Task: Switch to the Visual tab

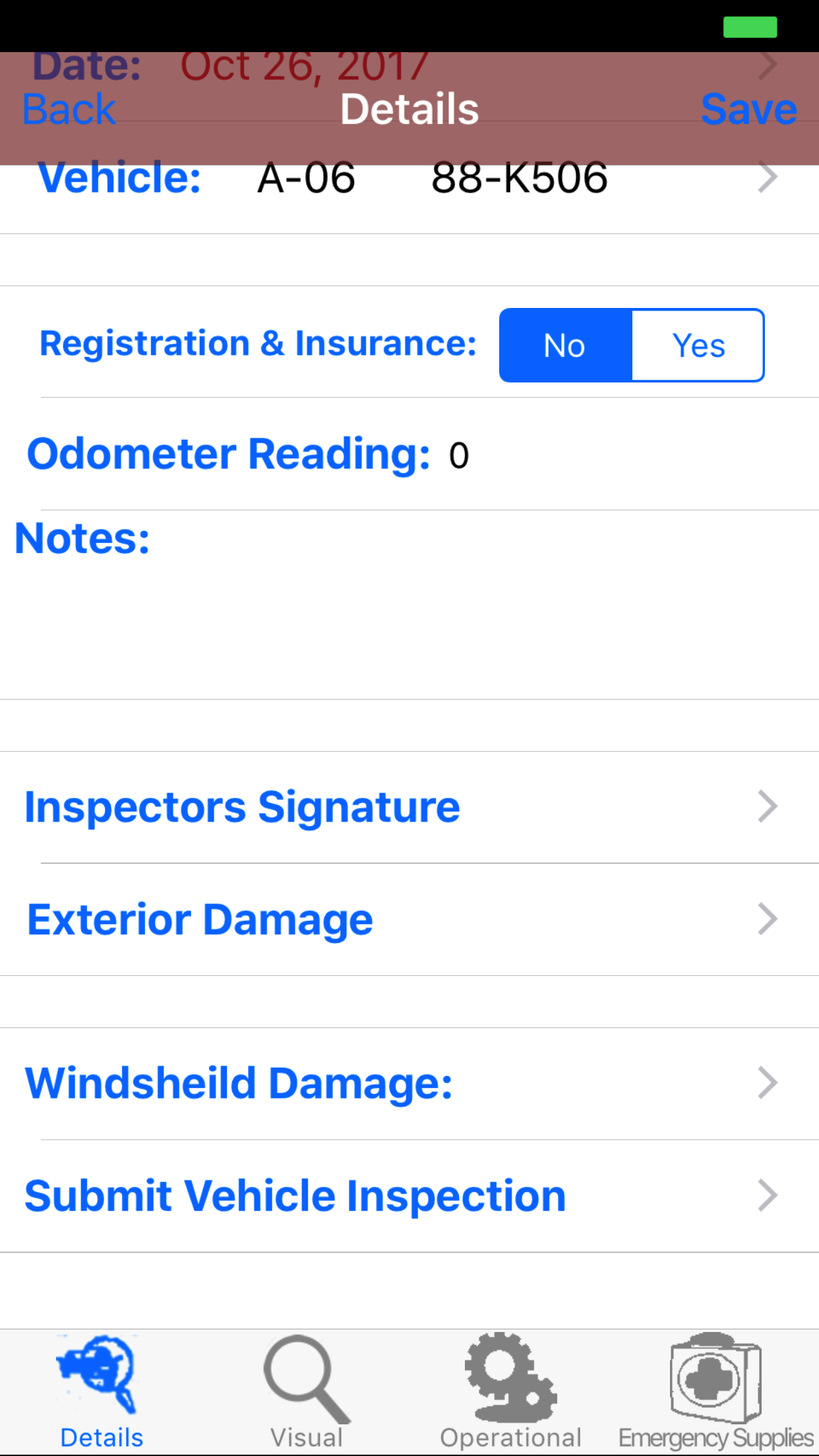Action: [x=307, y=1391]
